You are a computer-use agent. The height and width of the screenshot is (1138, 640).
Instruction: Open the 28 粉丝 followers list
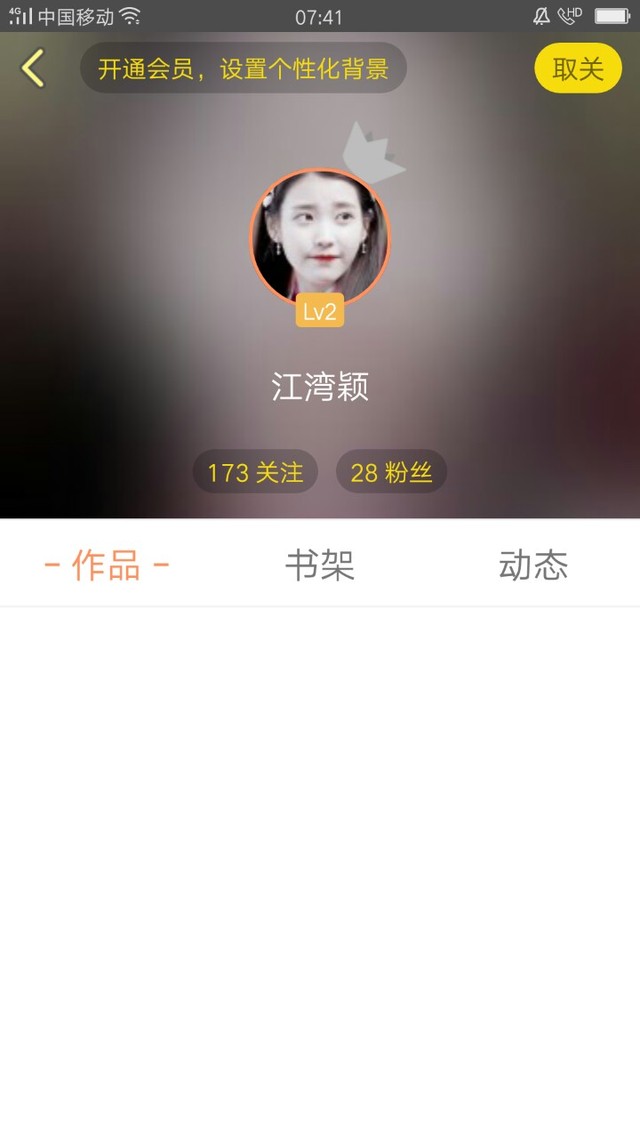coord(391,472)
